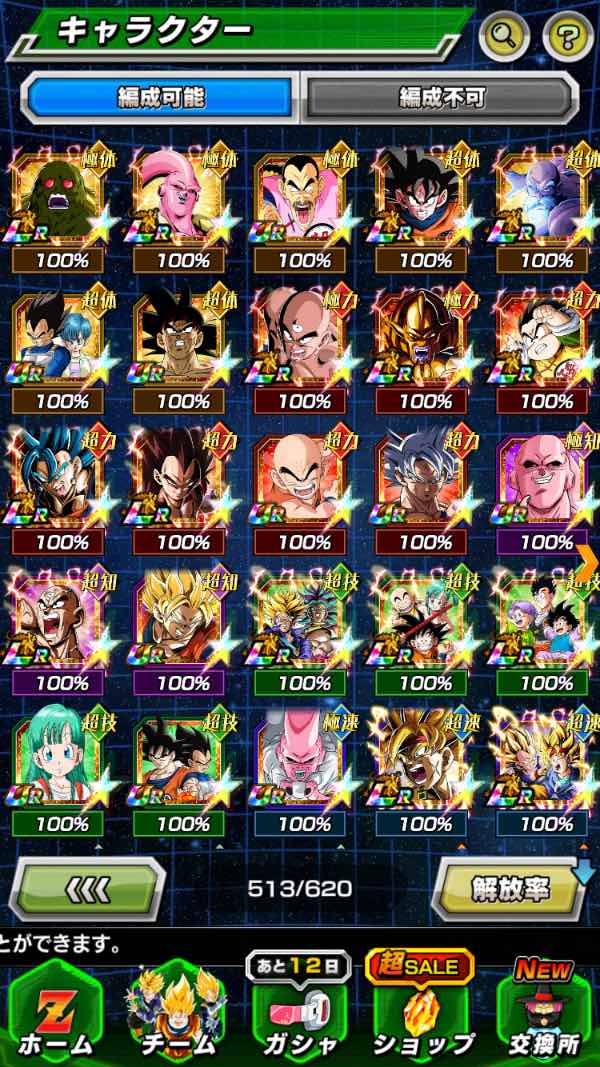Go to next page with orange arrow

[586, 550]
